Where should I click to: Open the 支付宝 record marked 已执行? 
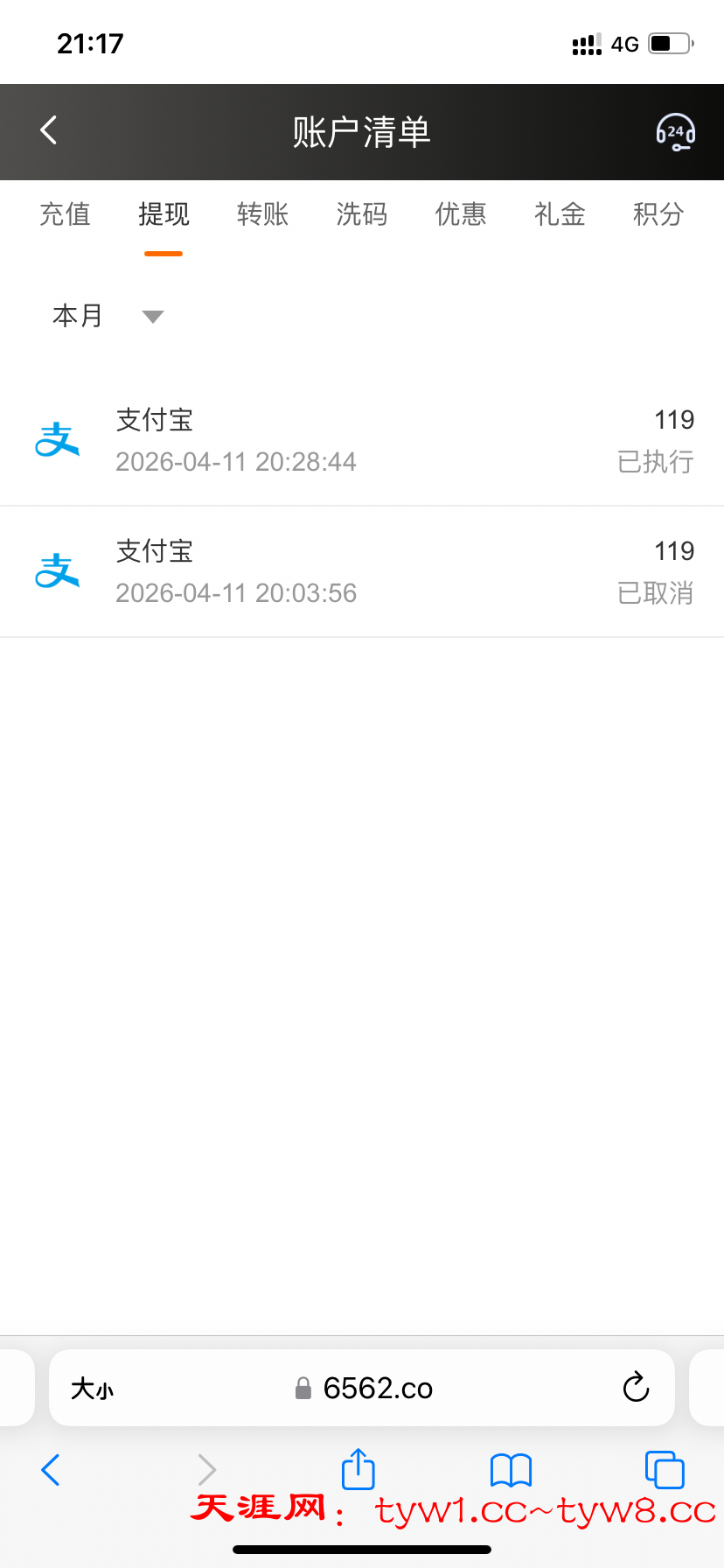point(362,440)
